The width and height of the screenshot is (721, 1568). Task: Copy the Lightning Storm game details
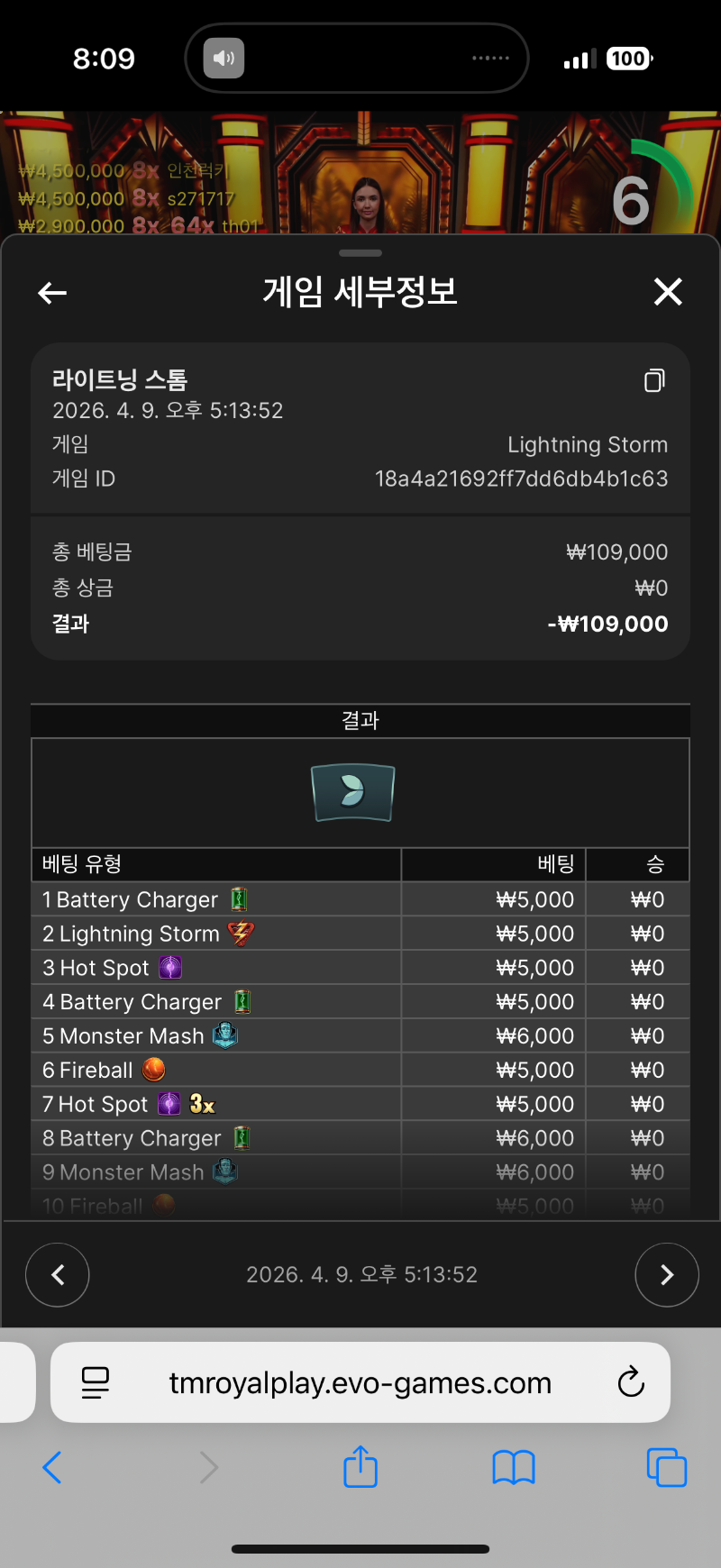click(654, 381)
